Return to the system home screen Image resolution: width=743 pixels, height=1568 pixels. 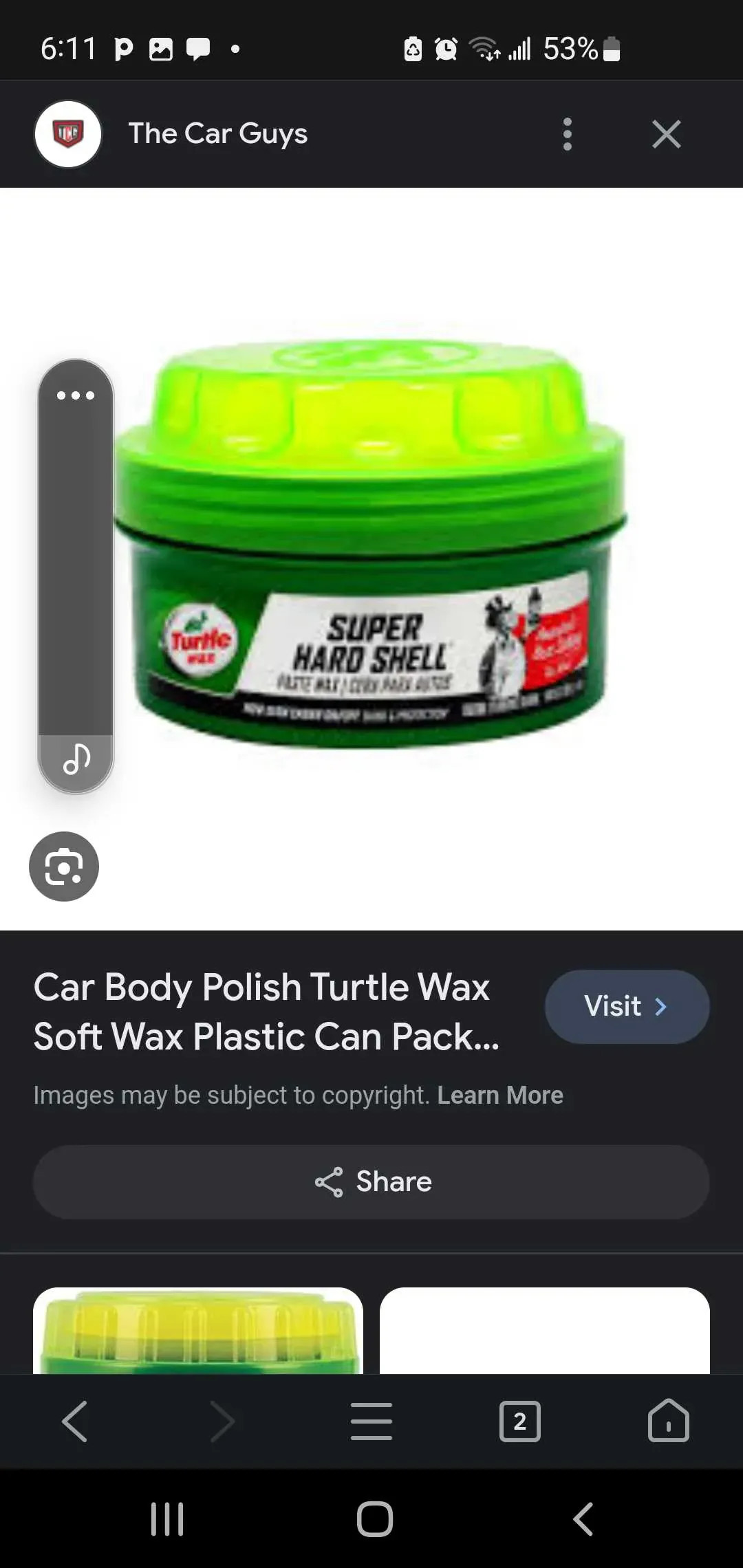375,1519
